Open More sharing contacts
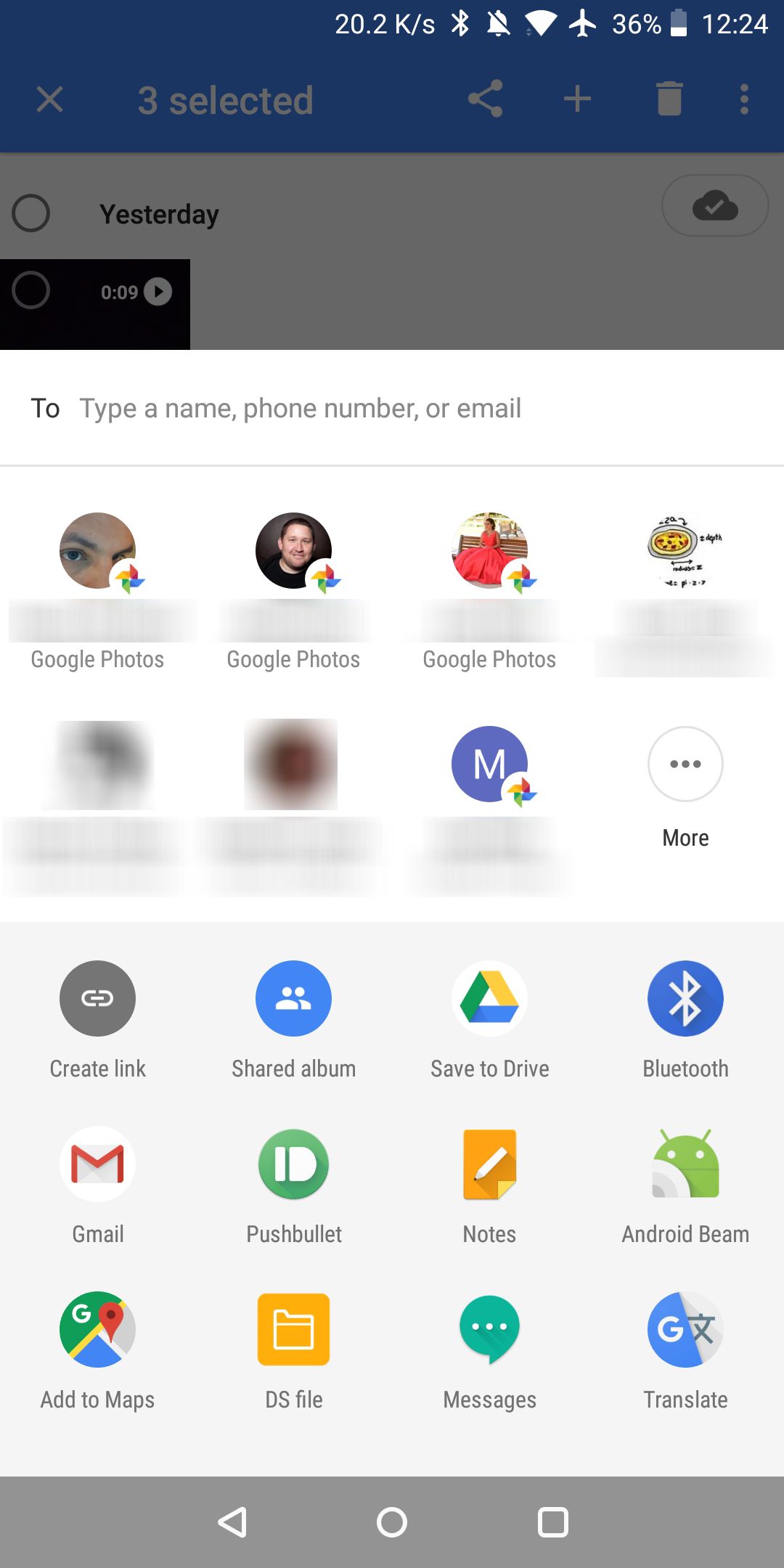Viewport: 784px width, 1568px height. coord(685,766)
